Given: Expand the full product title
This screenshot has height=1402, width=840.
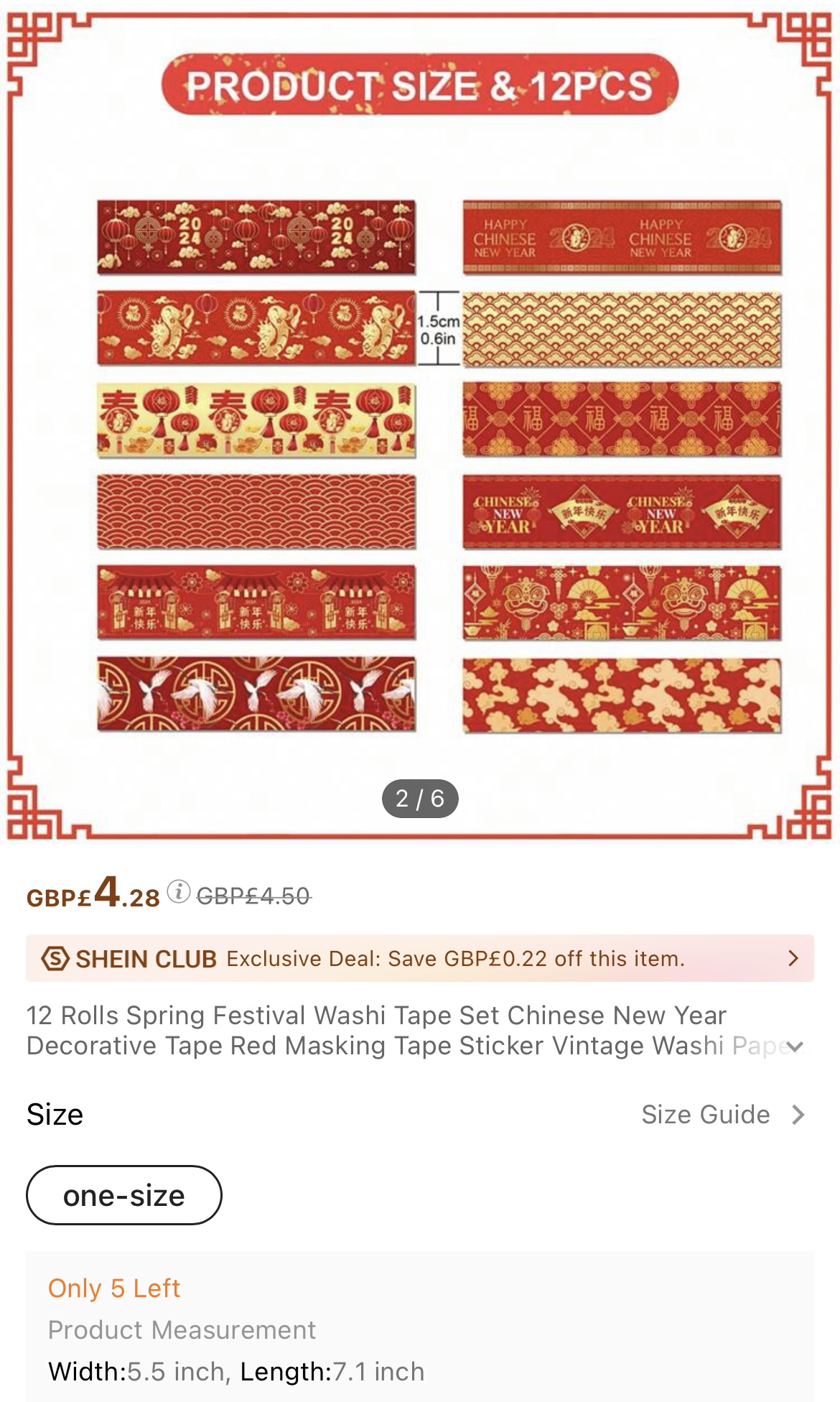Looking at the screenshot, I should point(795,1046).
